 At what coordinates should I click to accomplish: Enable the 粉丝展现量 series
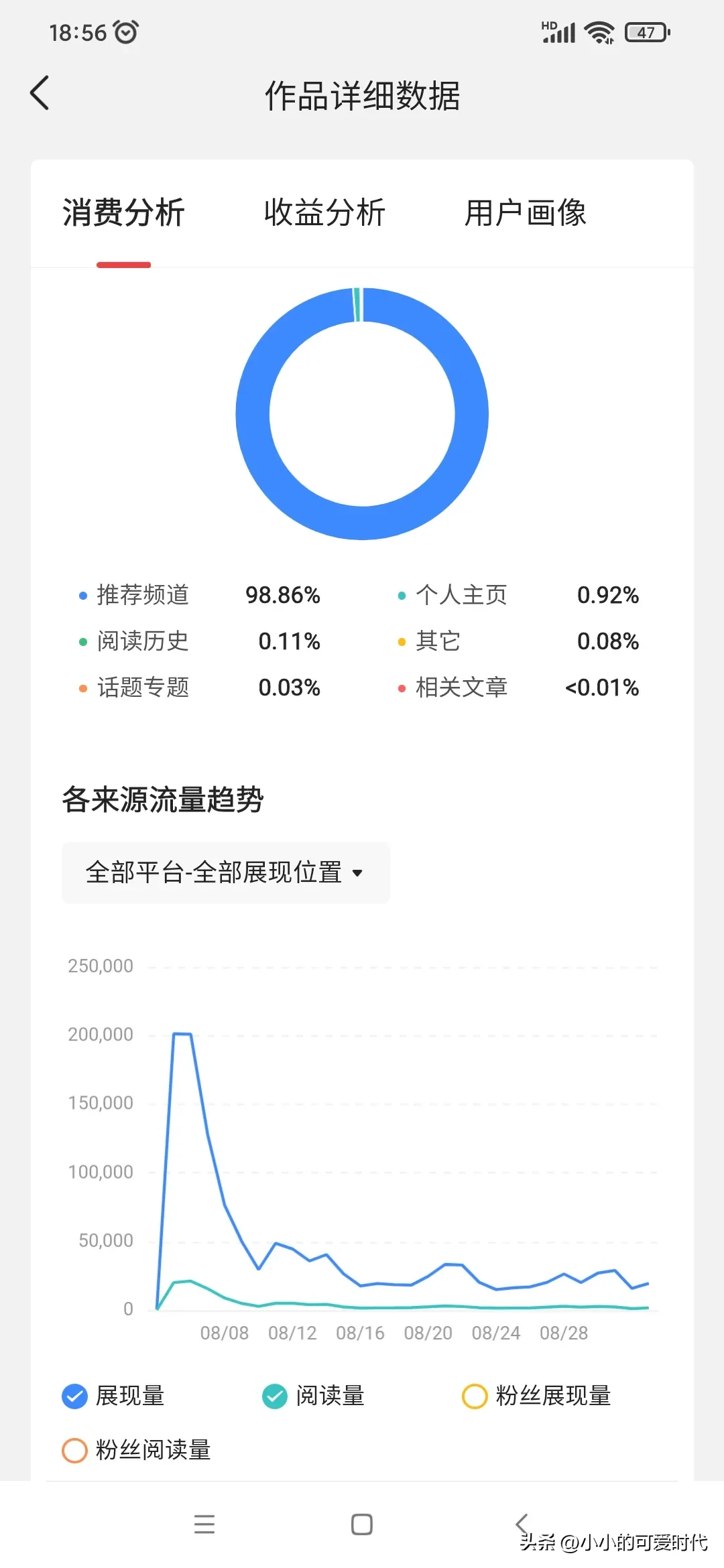click(x=475, y=1396)
